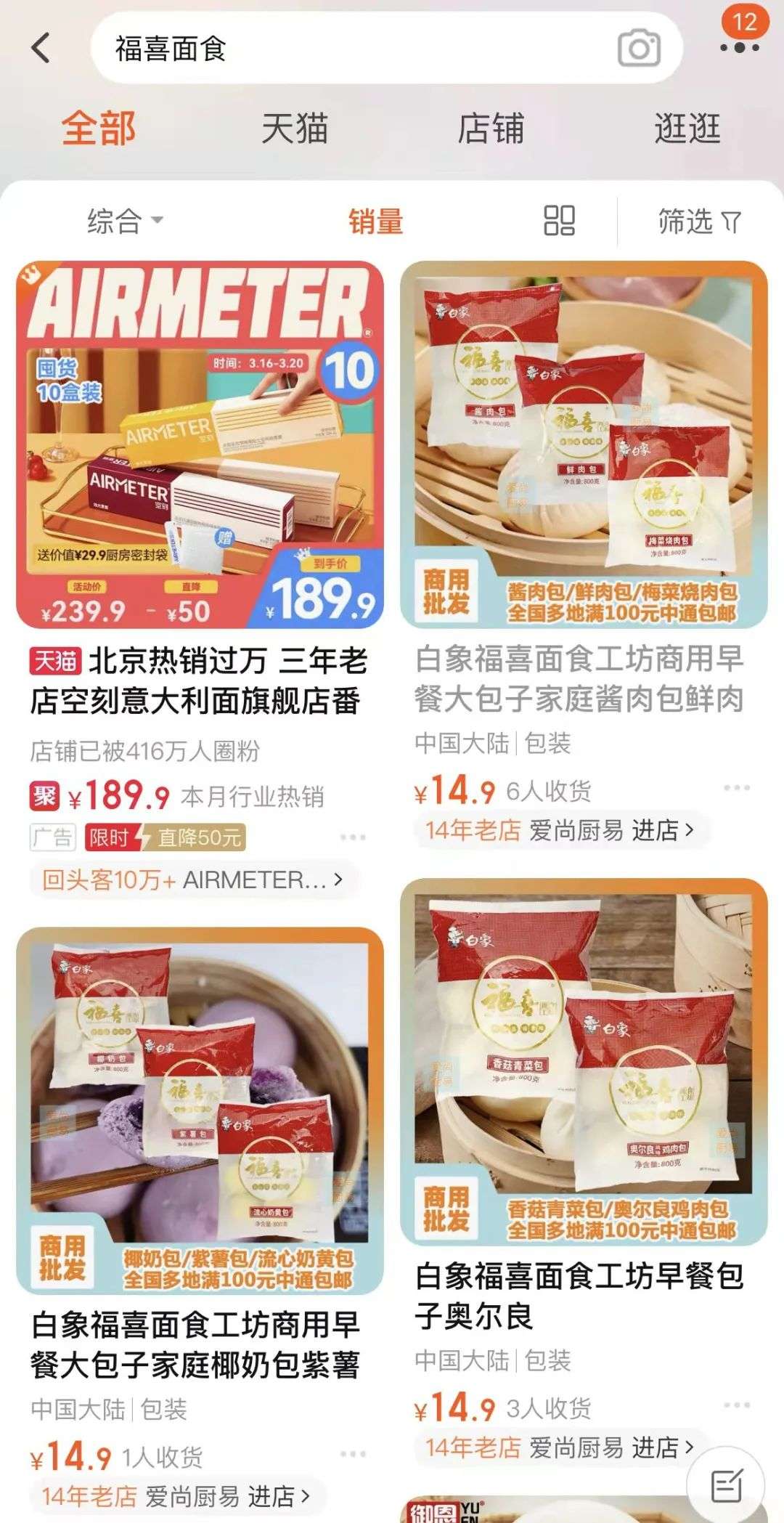Open the 筛选 filter panel
The height and width of the screenshot is (1523, 784).
pyautogui.click(x=698, y=221)
